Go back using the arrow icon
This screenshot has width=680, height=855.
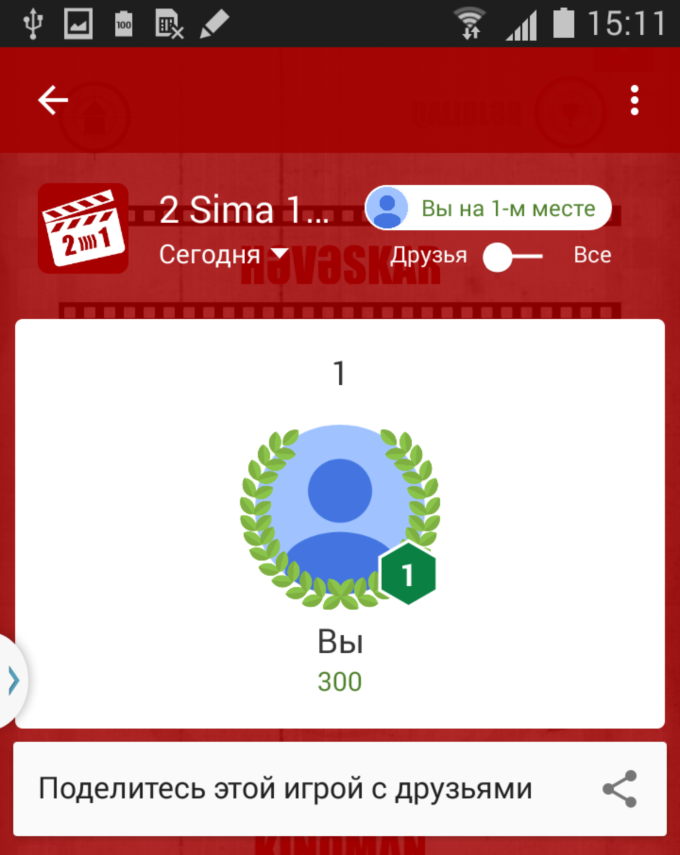(52, 100)
